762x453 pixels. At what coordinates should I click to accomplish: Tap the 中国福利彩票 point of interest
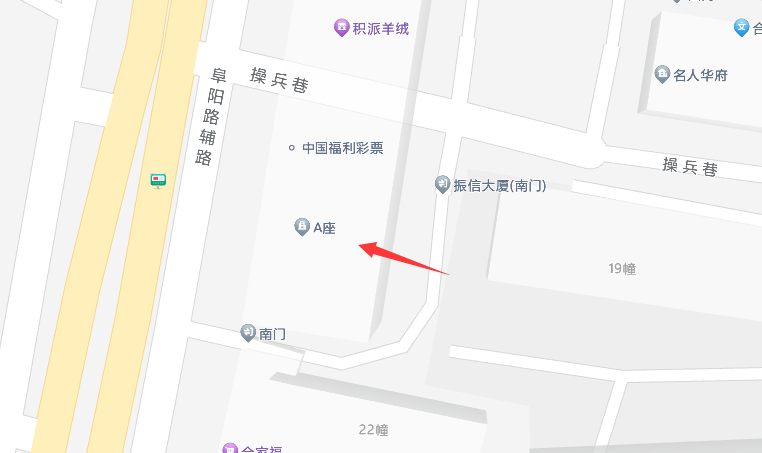coord(291,148)
